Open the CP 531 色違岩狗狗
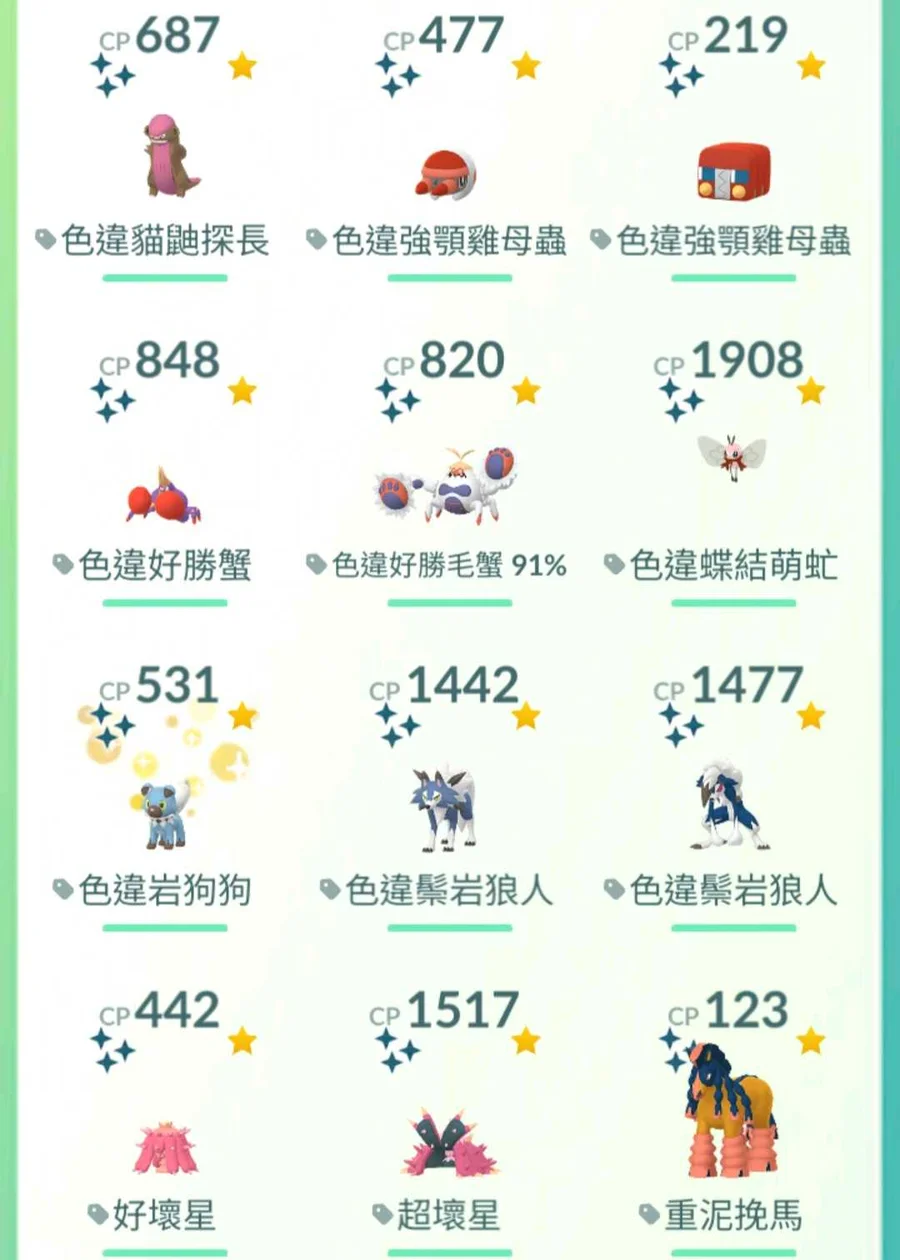 [x=164, y=810]
